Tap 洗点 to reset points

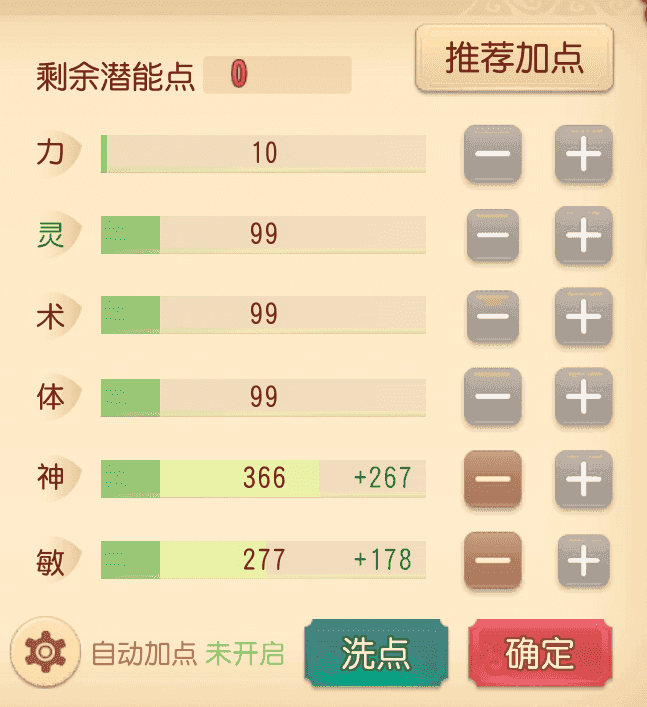click(376, 653)
